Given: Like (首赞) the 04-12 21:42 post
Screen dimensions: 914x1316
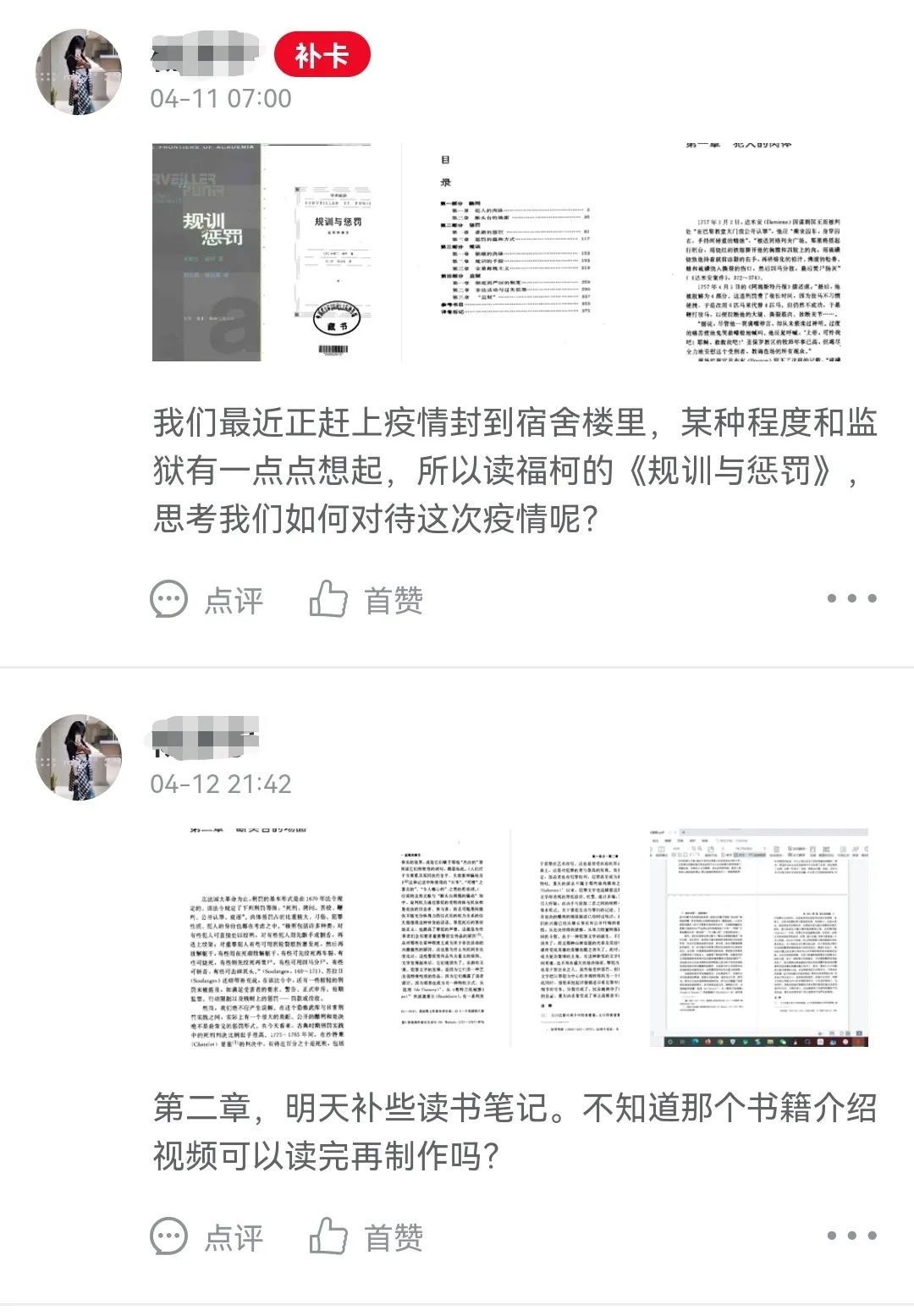Looking at the screenshot, I should point(366,1237).
